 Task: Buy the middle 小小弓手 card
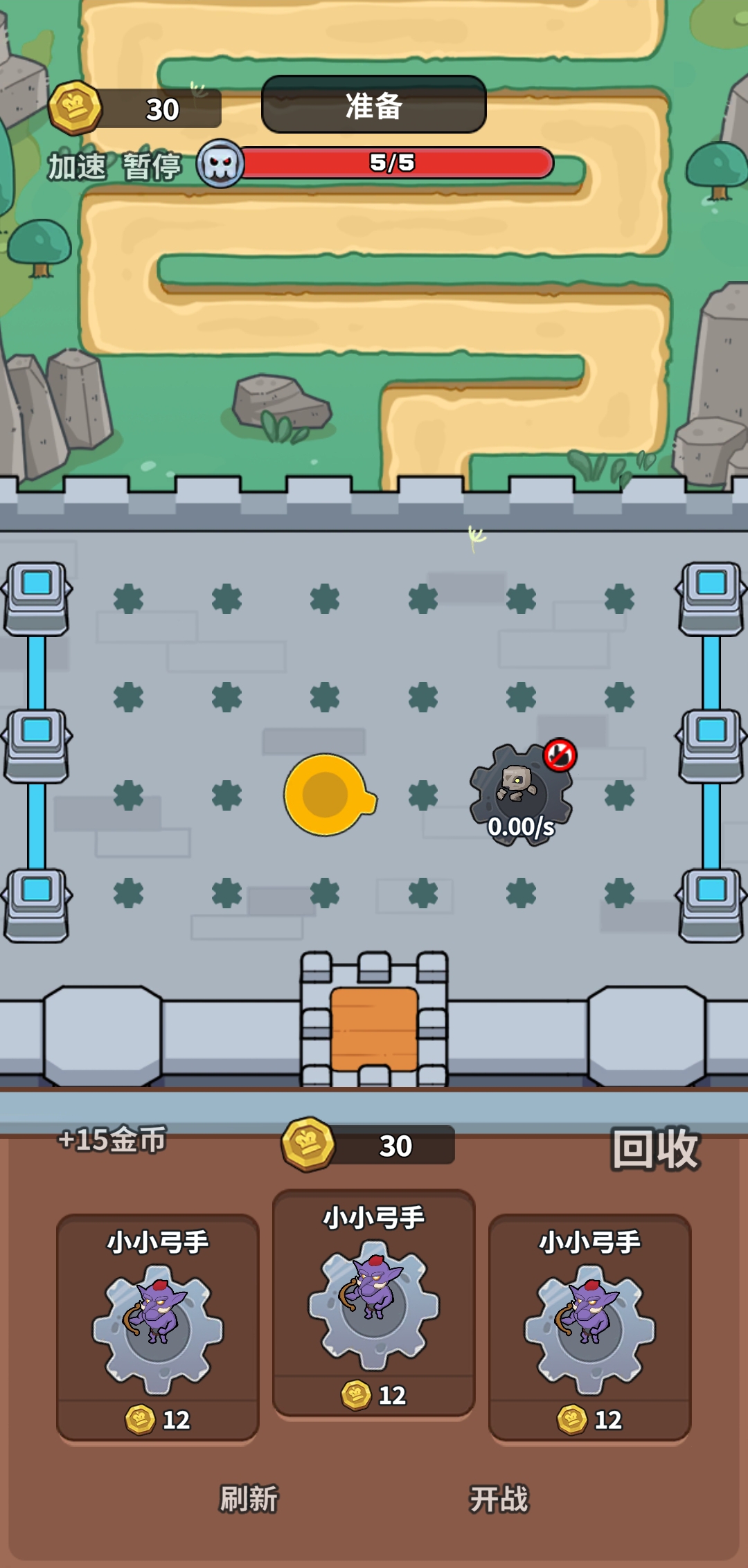tap(373, 1303)
